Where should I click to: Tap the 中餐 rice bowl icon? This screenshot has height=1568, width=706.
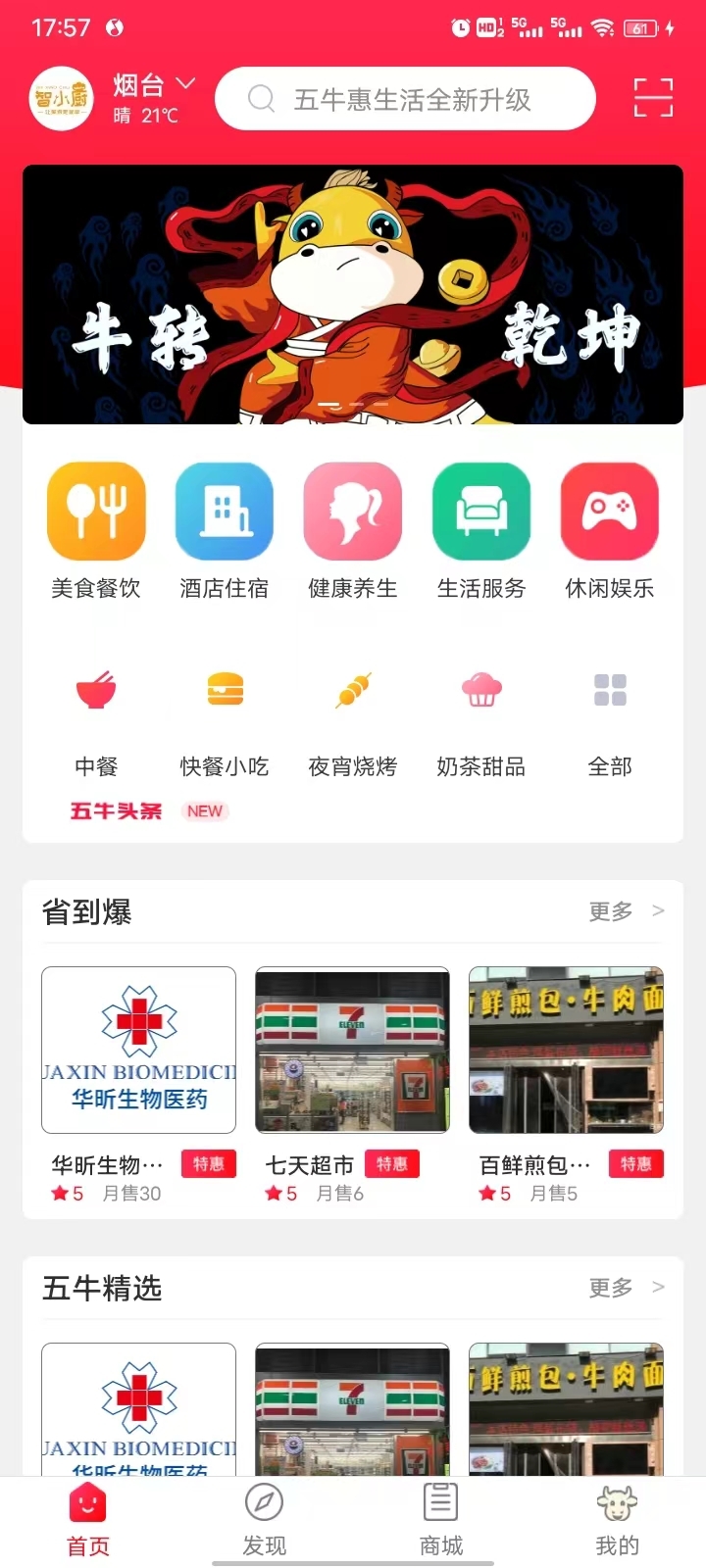click(96, 691)
